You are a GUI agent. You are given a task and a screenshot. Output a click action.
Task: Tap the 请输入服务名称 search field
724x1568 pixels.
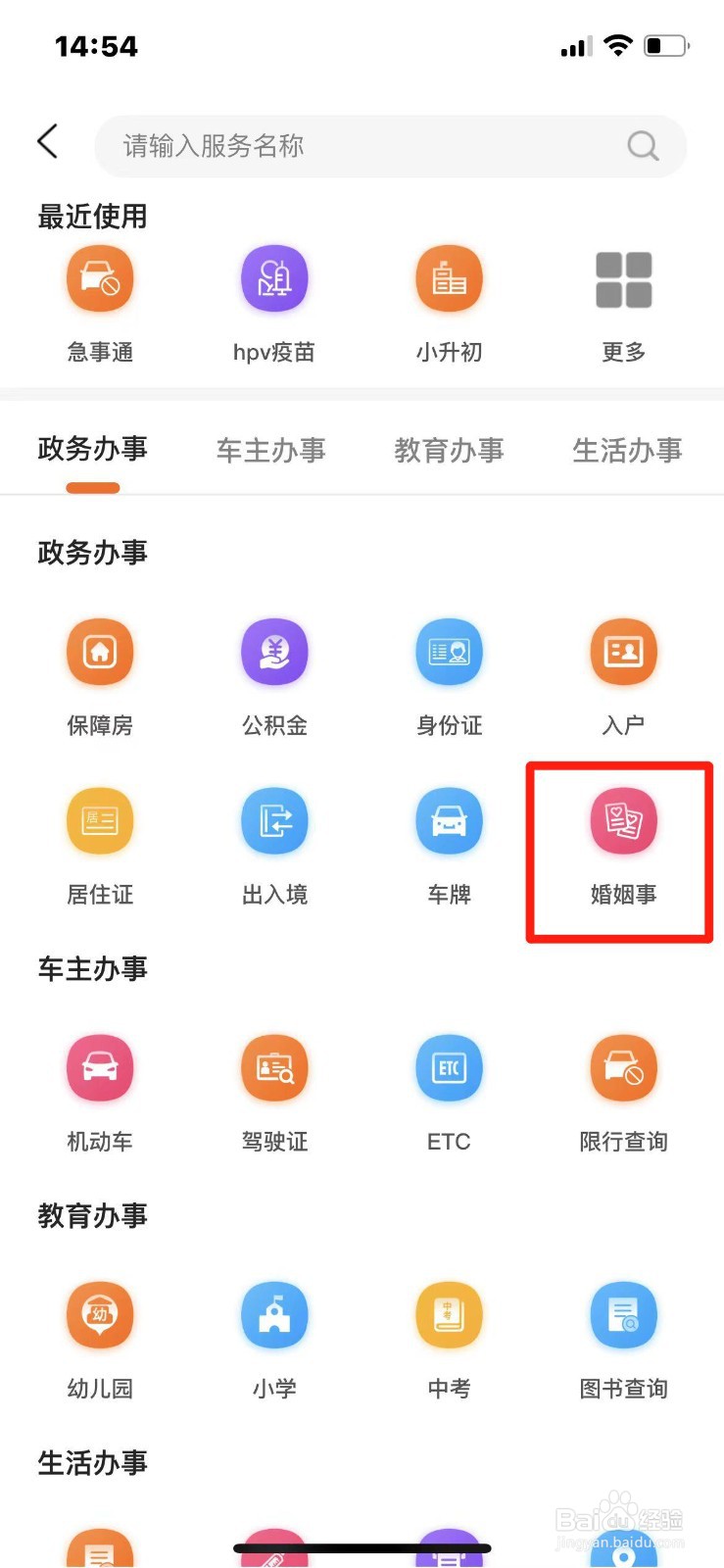[343, 146]
